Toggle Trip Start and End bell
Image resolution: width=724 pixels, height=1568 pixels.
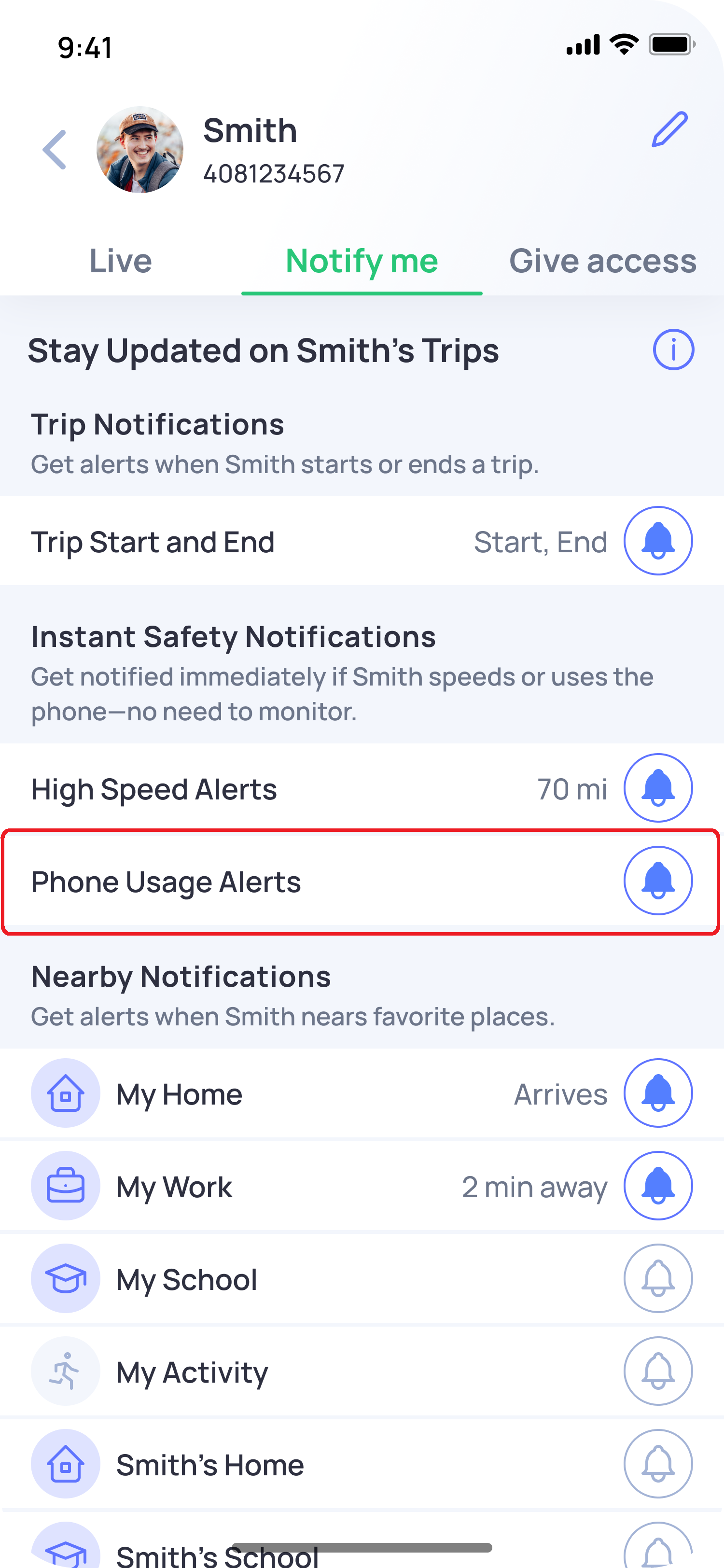(x=658, y=541)
